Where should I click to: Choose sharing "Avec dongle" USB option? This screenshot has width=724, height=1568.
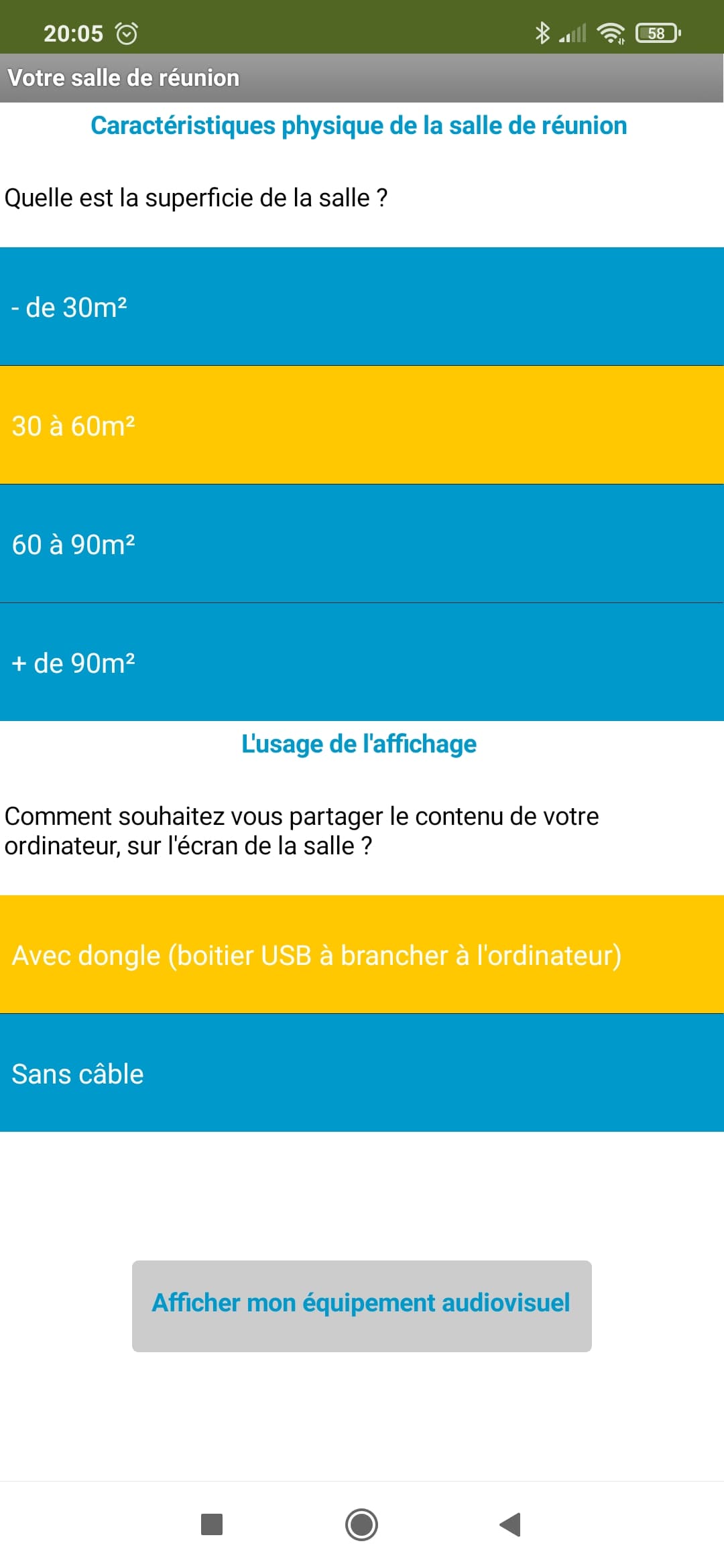362,954
